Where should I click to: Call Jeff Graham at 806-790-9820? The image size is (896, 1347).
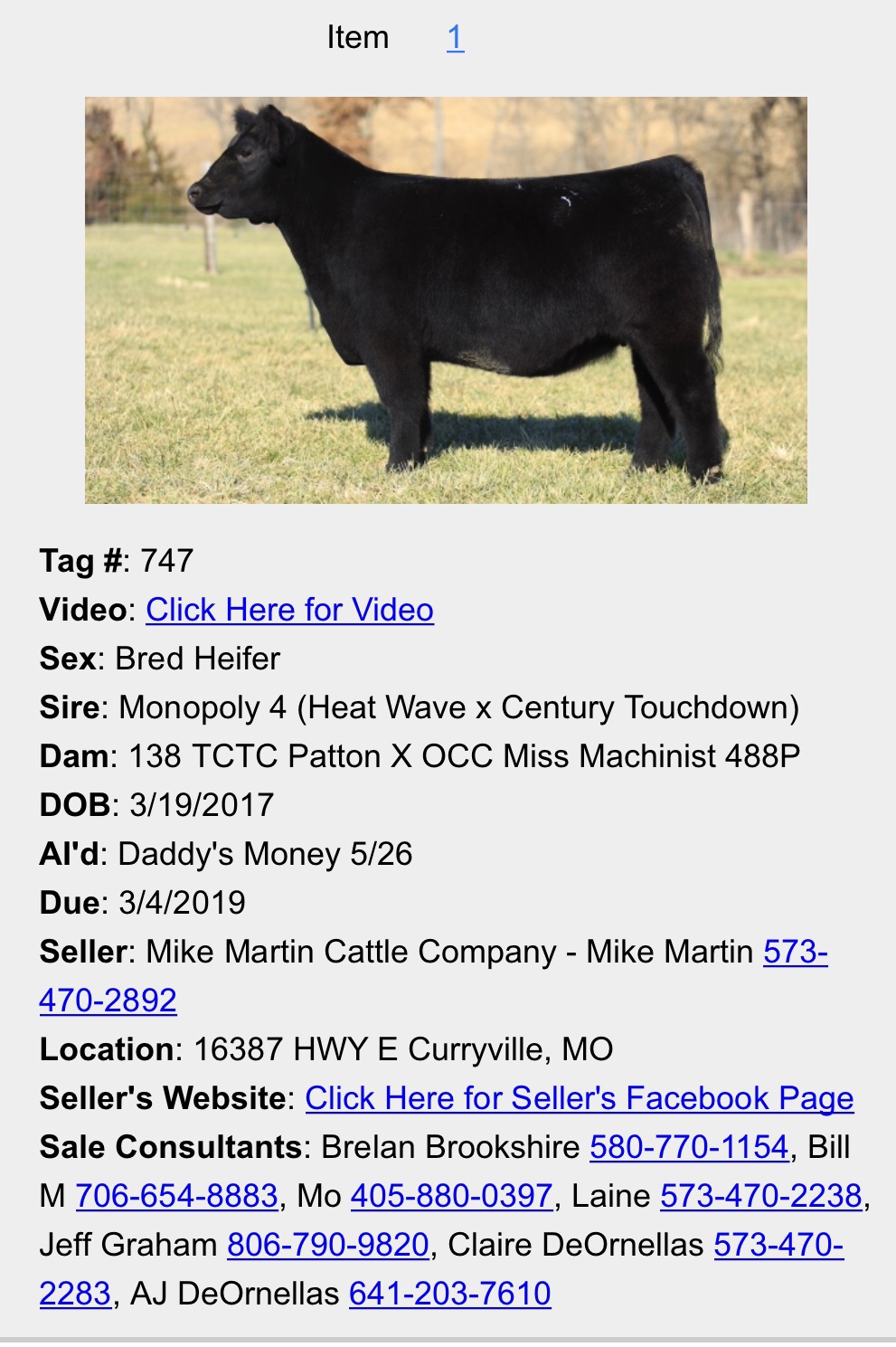(327, 1246)
